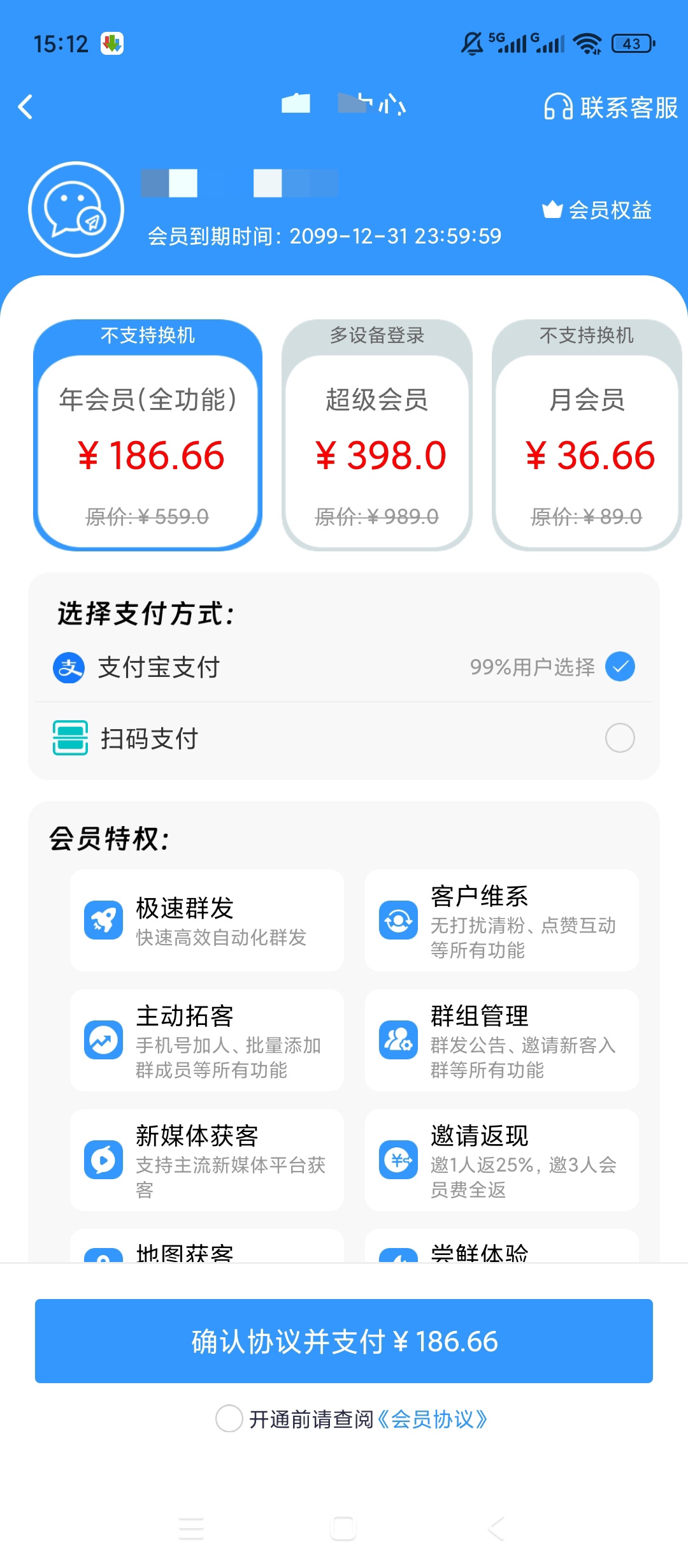The height and width of the screenshot is (1568, 688).
Task: Confirm agreement and pay ¥186.66
Action: (x=344, y=1341)
